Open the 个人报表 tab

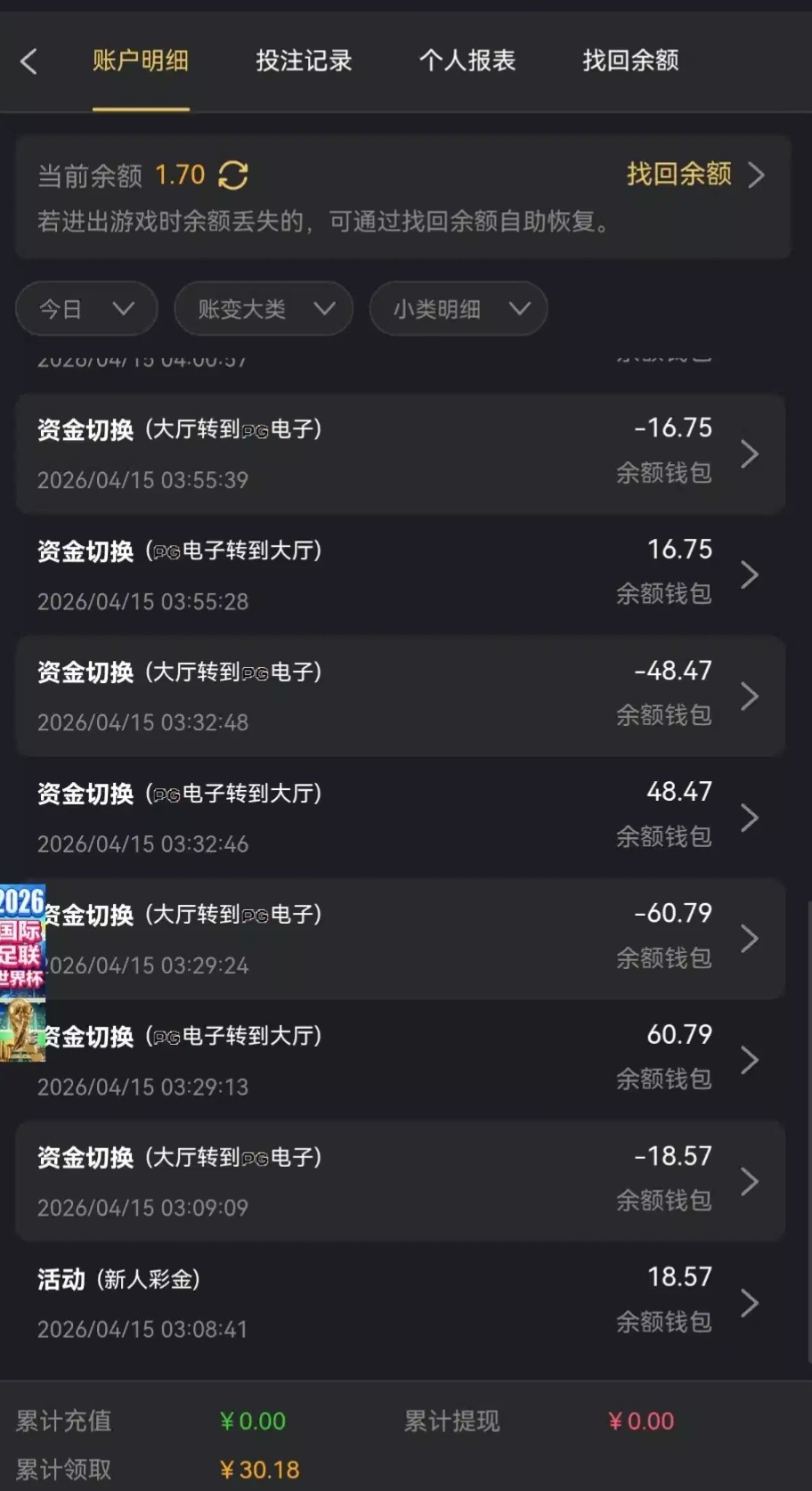(x=467, y=61)
